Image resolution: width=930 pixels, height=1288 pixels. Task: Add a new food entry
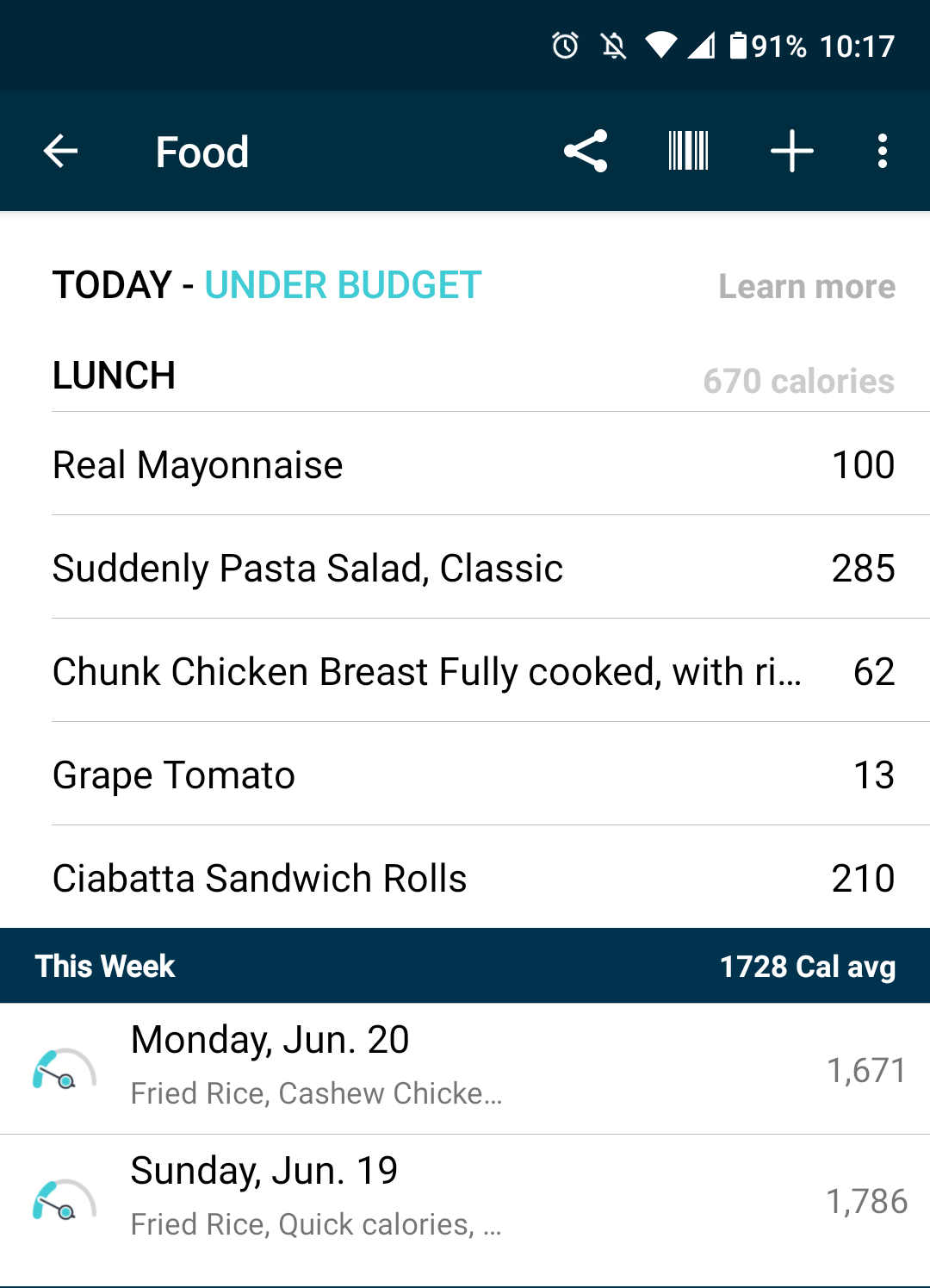[790, 151]
